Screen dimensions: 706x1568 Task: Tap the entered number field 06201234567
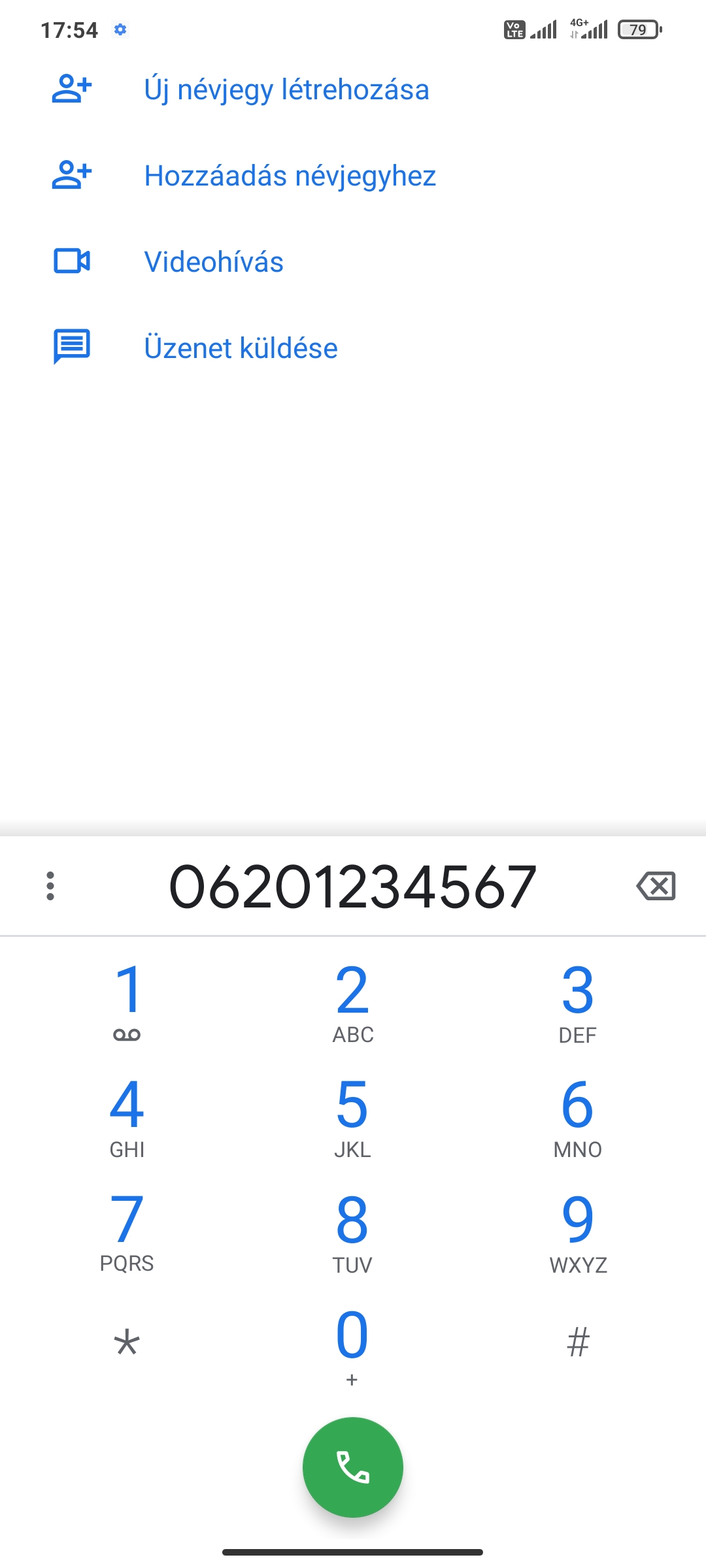[x=353, y=886]
